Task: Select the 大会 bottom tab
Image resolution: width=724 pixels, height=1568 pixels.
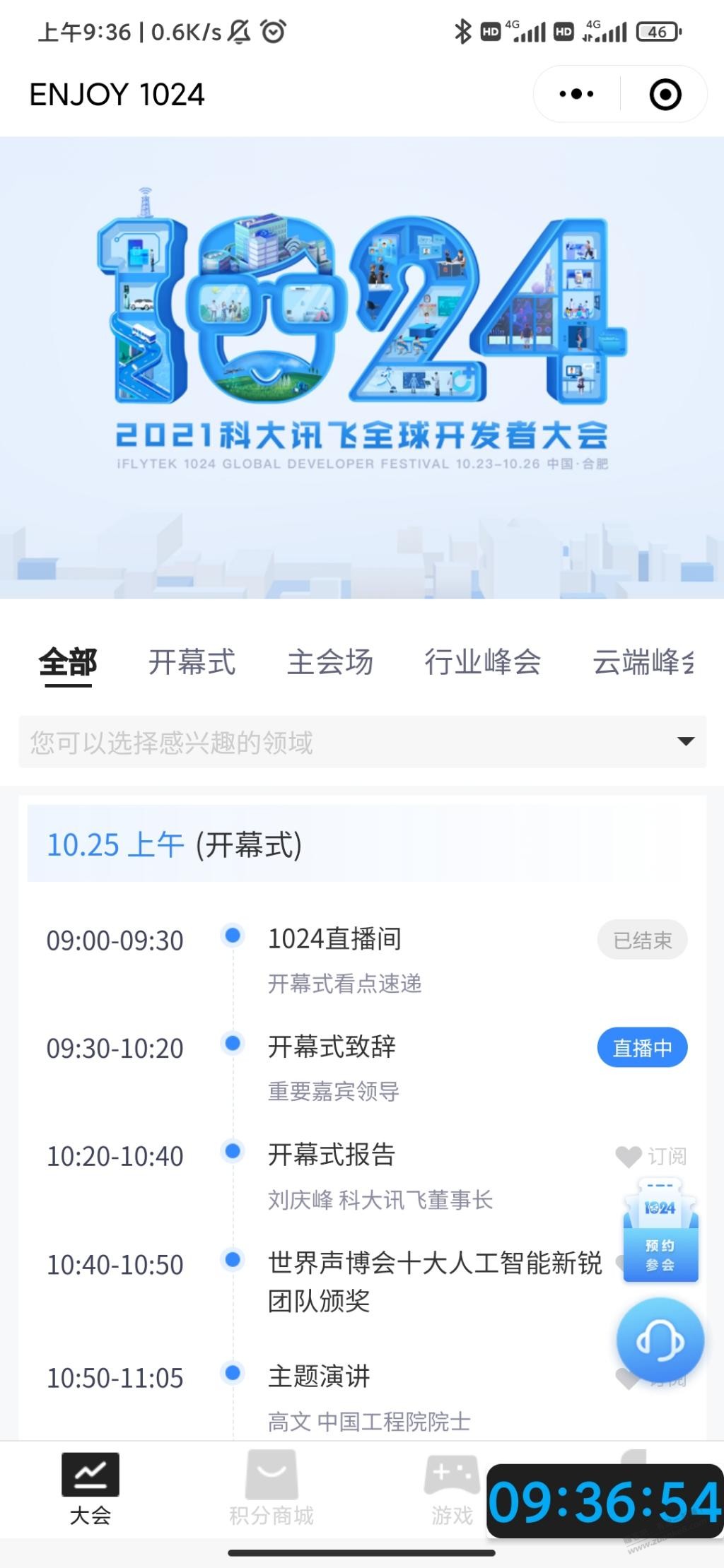Action: [x=90, y=1487]
